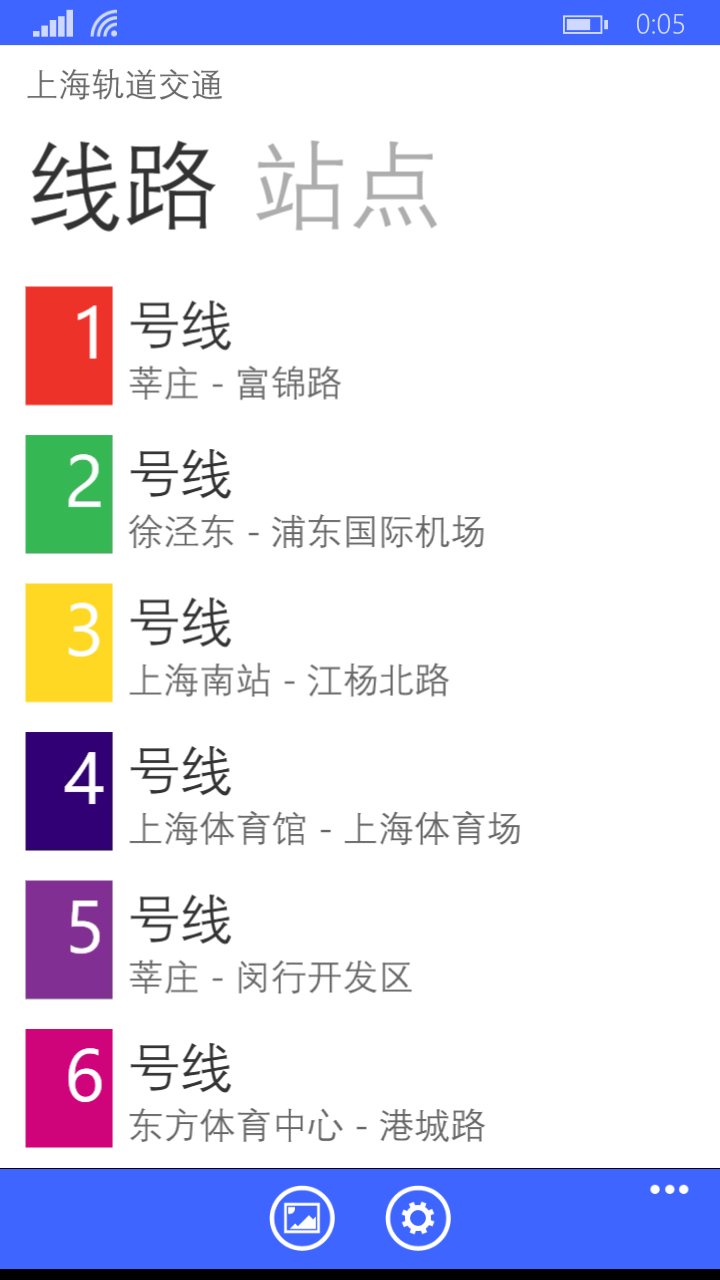This screenshot has width=720, height=1280.
Task: Expand the app bar overflow dots
Action: click(x=669, y=1190)
